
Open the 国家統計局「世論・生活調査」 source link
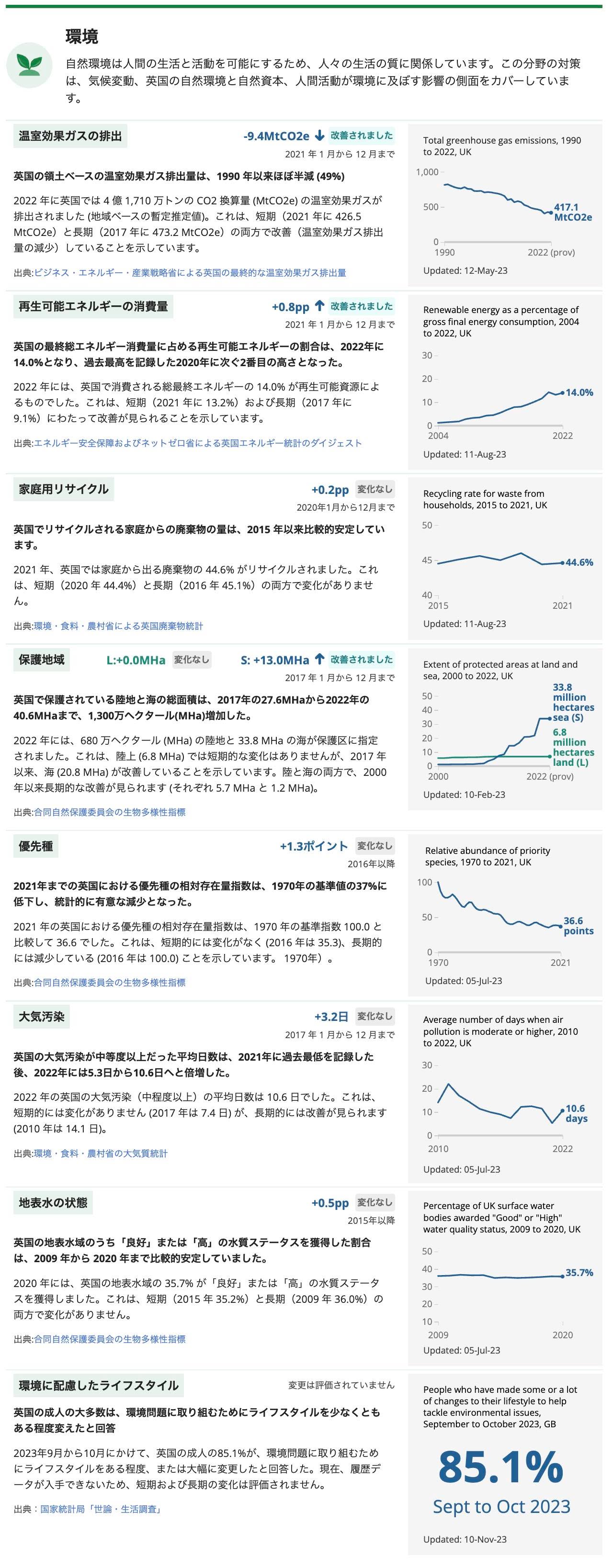tap(101, 1510)
